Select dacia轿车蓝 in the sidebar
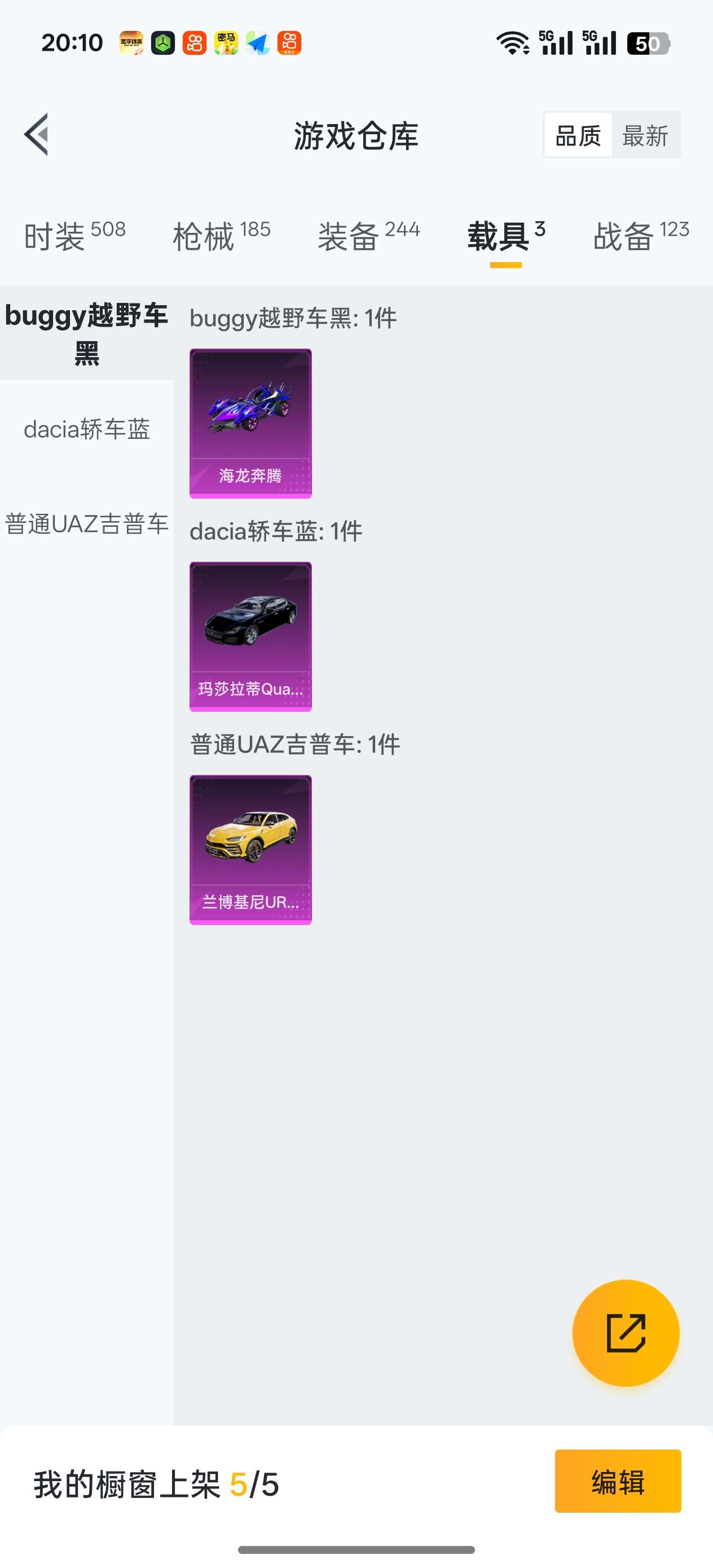Image resolution: width=713 pixels, height=1568 pixels. 86,429
